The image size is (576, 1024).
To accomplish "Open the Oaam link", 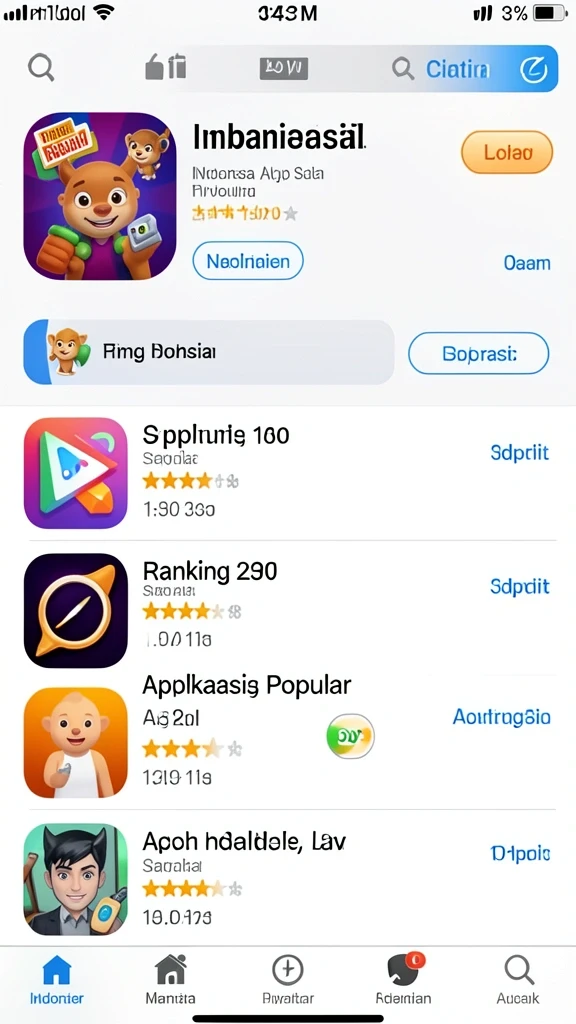I will coord(526,263).
